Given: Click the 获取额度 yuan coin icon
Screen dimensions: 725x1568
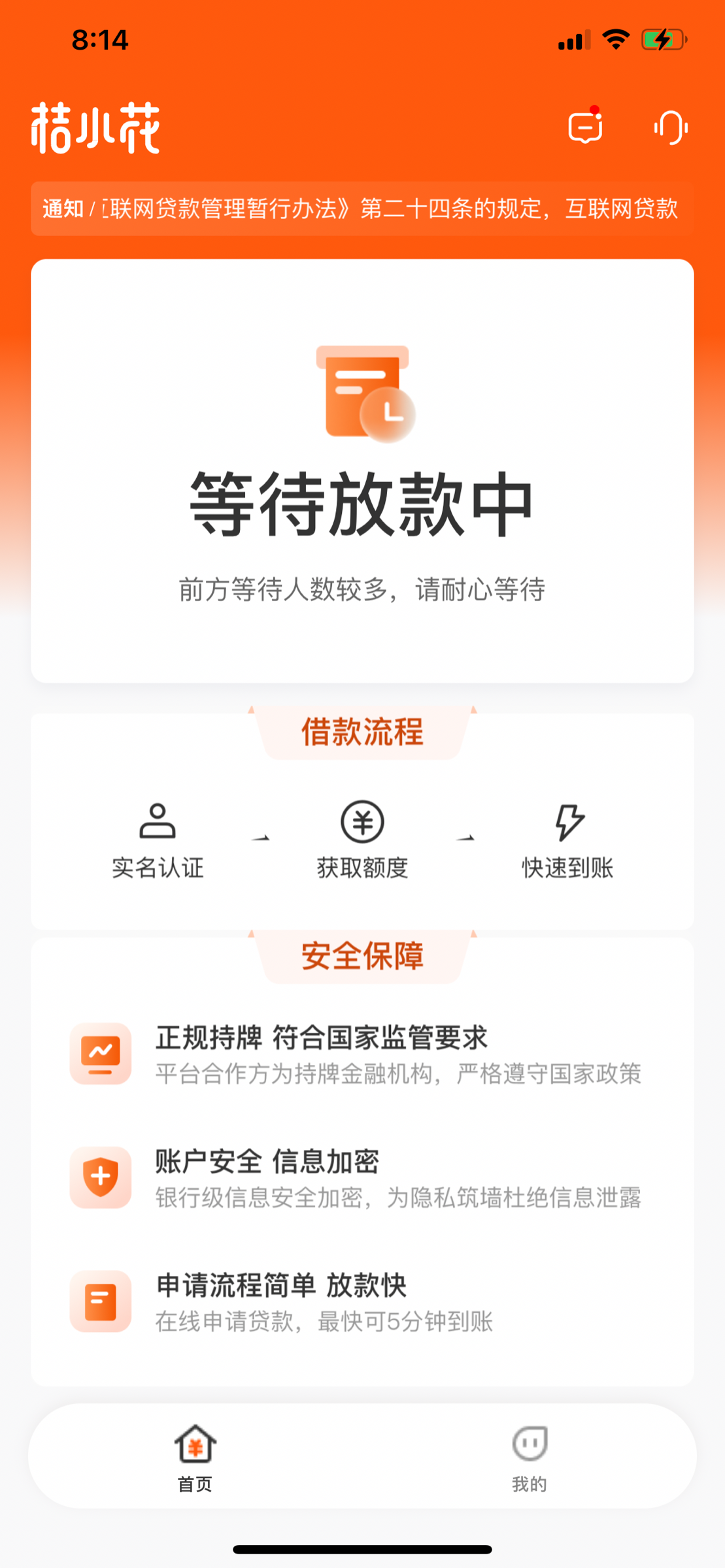Looking at the screenshot, I should [x=362, y=823].
